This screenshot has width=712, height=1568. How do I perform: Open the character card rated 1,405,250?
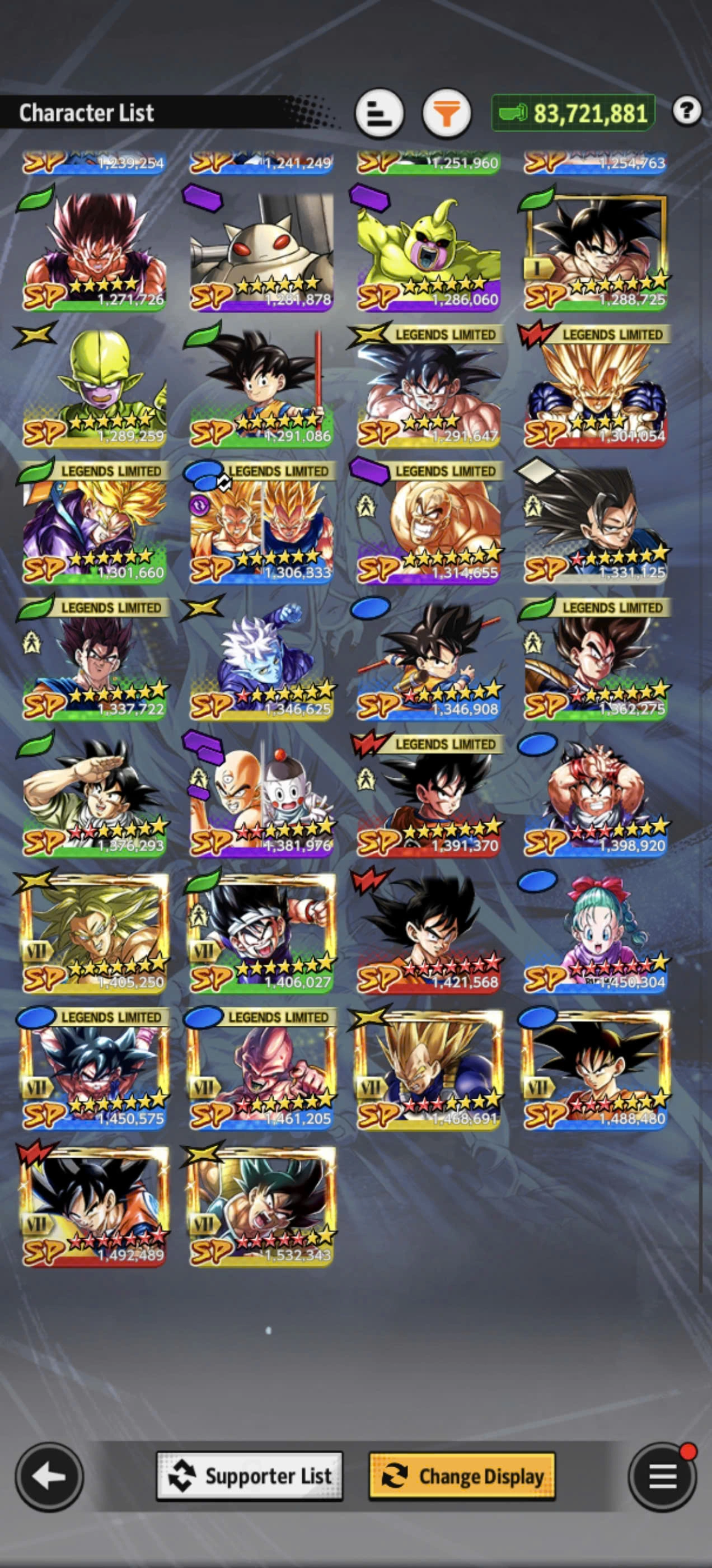(95, 932)
